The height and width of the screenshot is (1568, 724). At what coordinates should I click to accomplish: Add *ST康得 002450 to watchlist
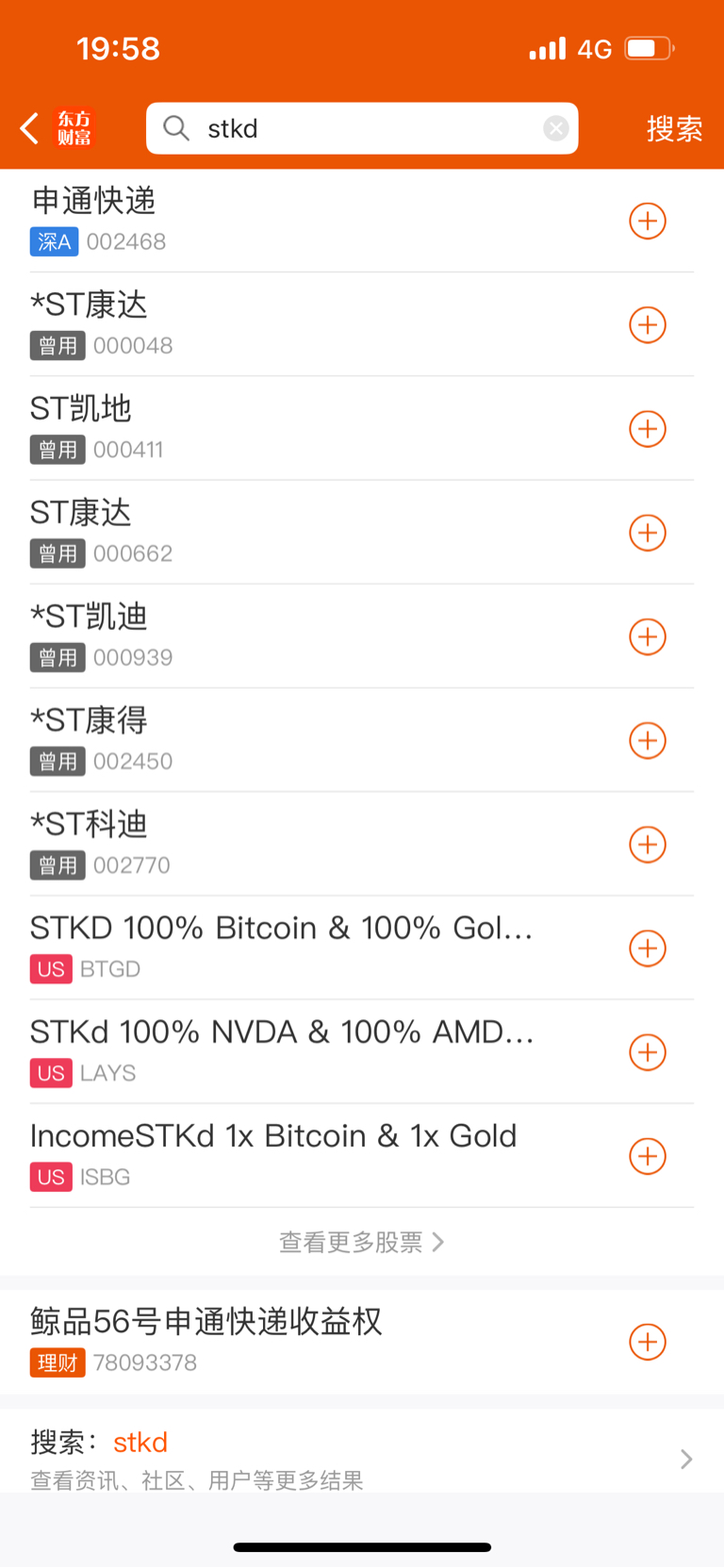coord(648,741)
